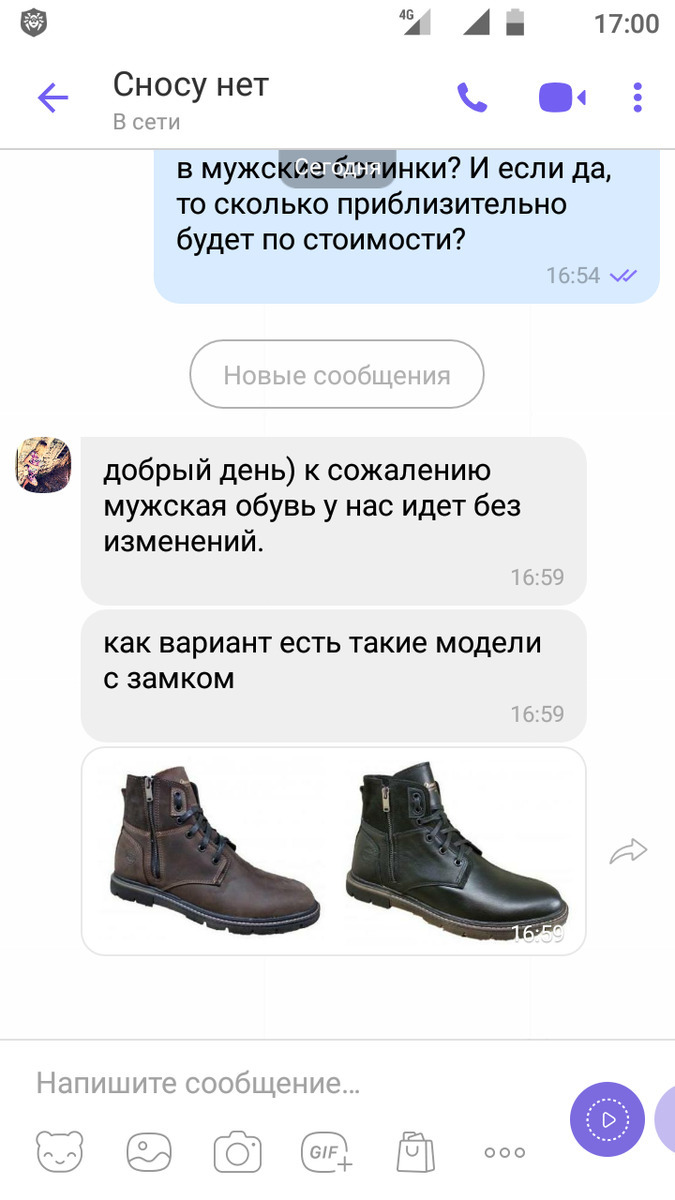The height and width of the screenshot is (1200, 675).
Task: Record a video message with the purple button
Action: pos(607,1119)
